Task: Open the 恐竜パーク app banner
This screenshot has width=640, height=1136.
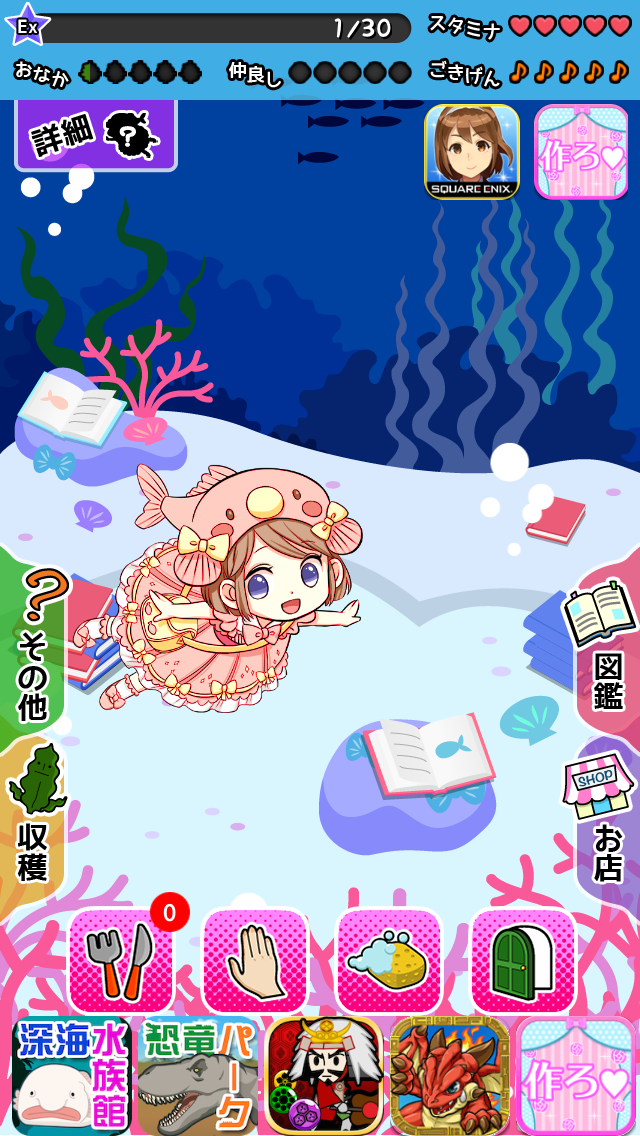Action: [x=197, y=1076]
